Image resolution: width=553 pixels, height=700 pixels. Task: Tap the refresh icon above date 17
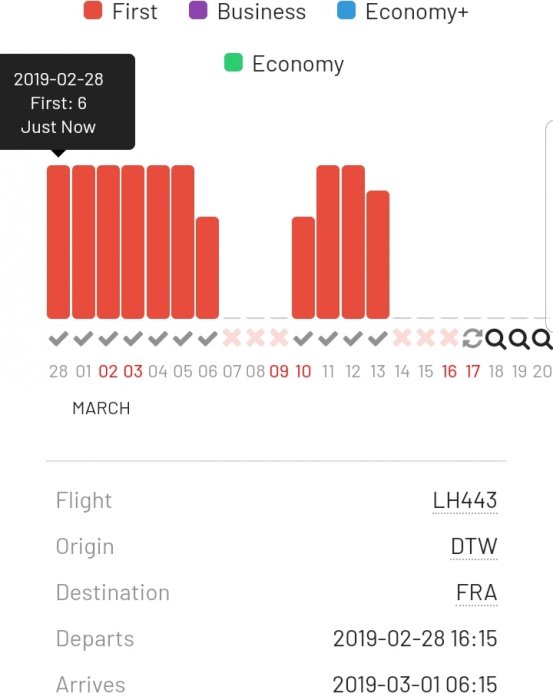[472, 339]
